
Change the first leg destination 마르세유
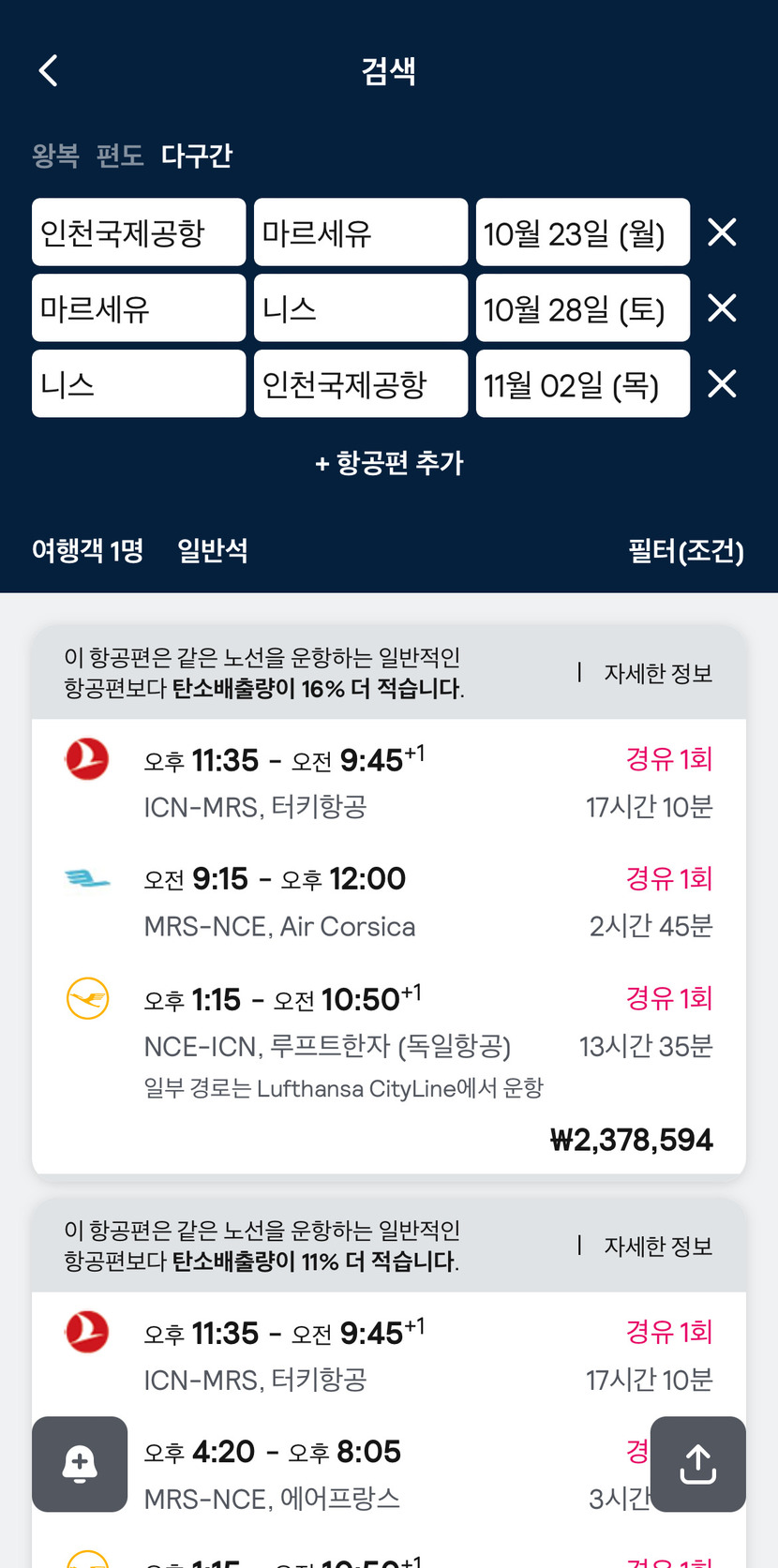click(x=361, y=231)
